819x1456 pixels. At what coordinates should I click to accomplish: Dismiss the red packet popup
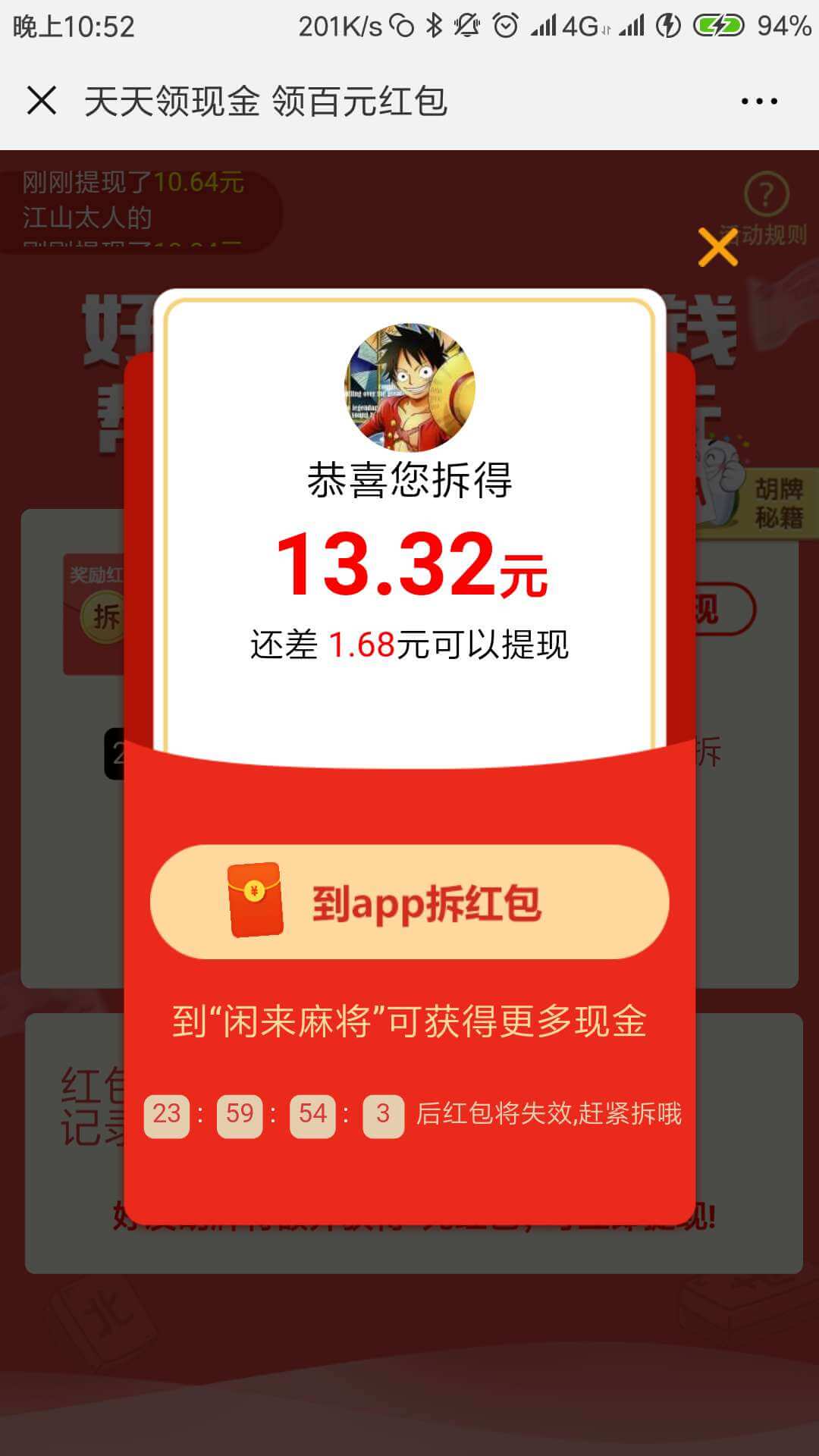tap(717, 247)
